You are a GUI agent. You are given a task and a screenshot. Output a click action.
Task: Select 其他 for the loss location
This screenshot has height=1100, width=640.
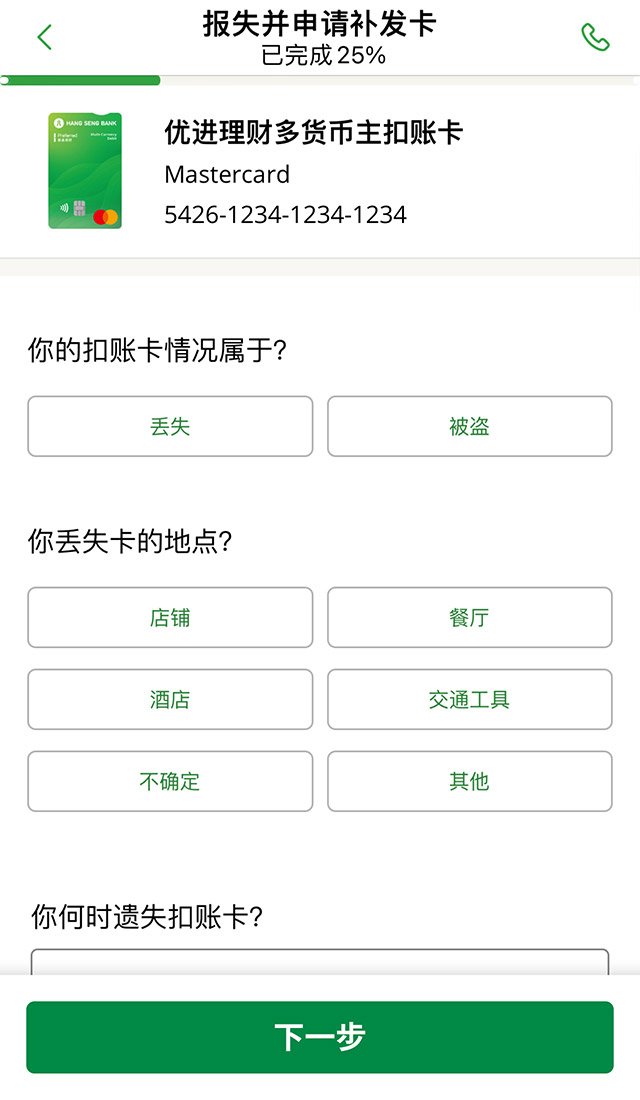pos(469,781)
